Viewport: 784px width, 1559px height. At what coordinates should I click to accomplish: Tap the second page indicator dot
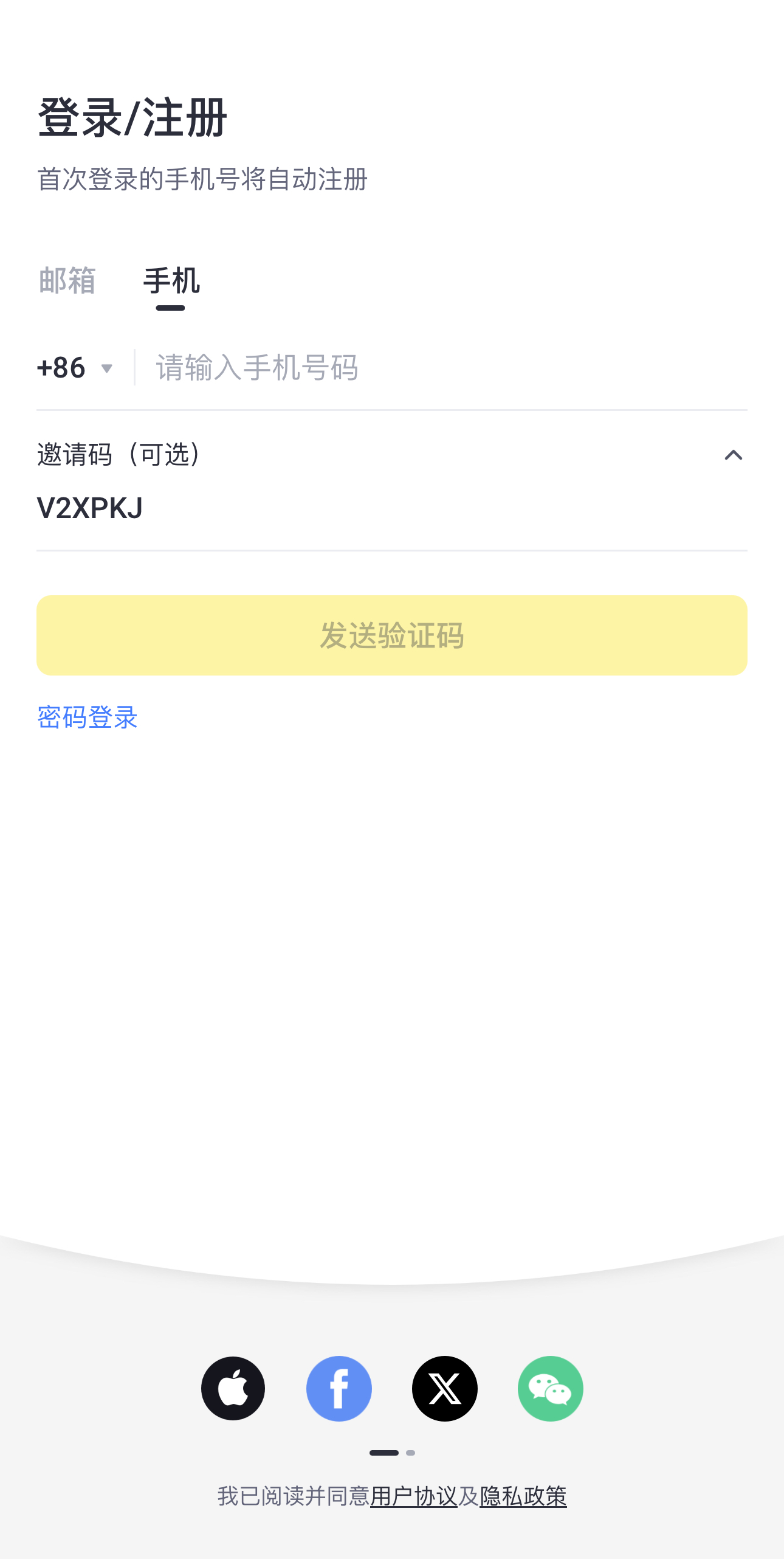tap(411, 1453)
